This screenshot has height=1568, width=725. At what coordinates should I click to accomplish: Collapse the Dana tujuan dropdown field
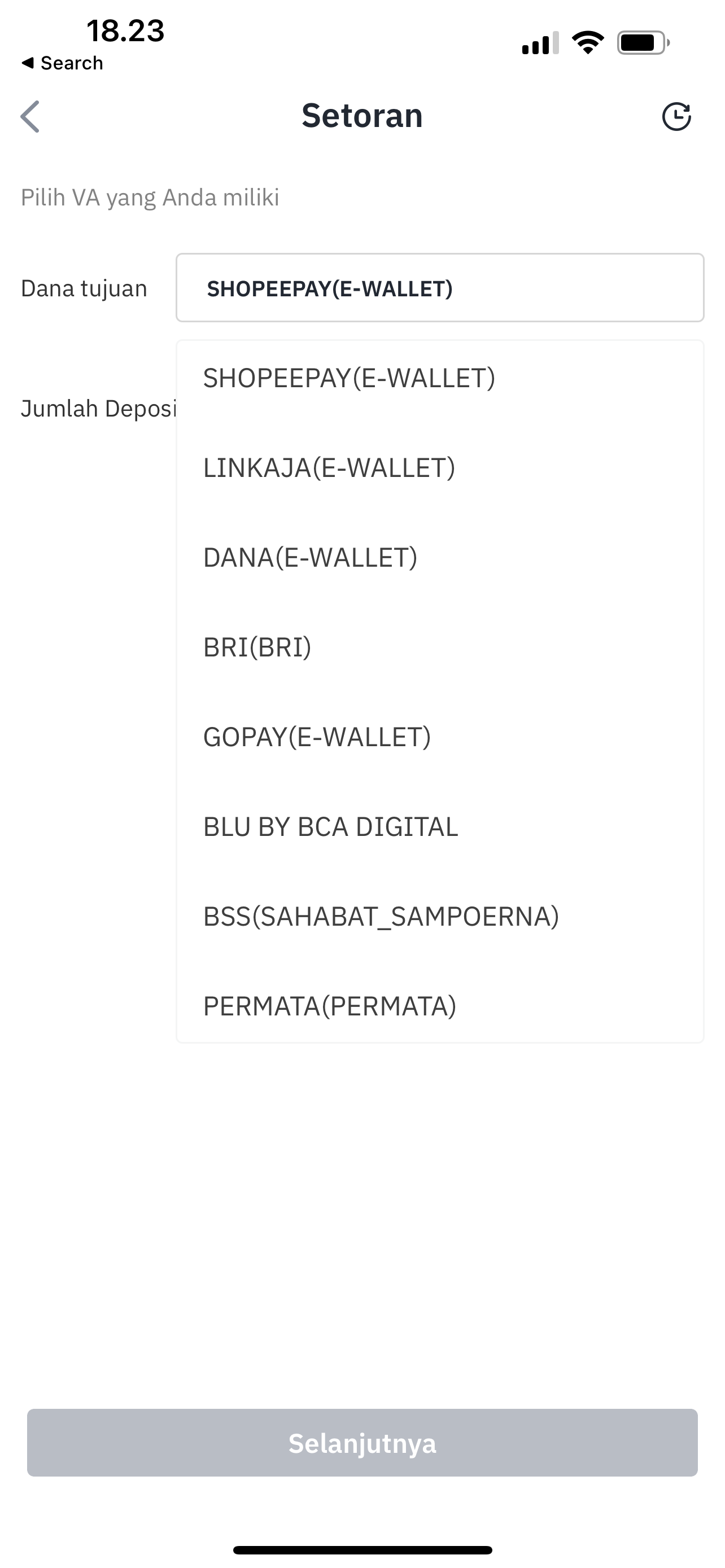coord(439,288)
